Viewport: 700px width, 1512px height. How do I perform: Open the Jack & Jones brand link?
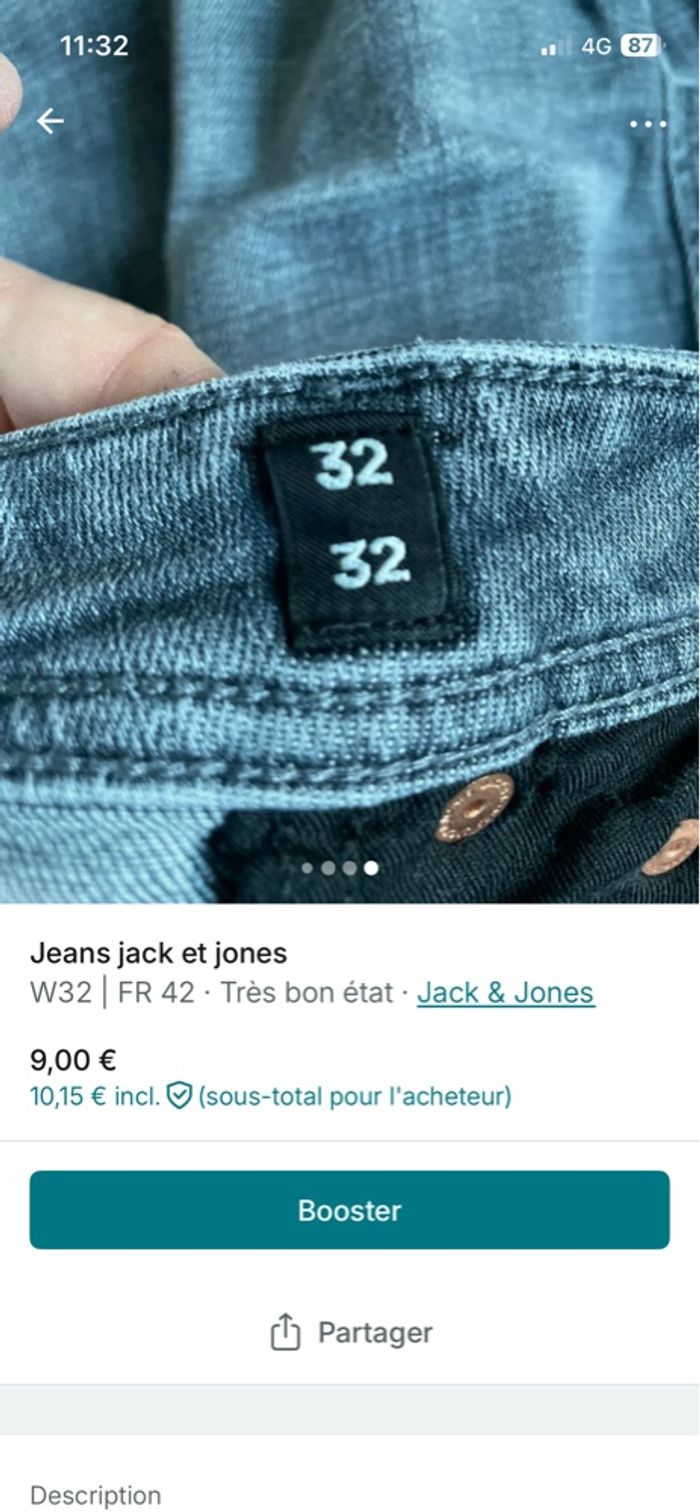point(505,993)
